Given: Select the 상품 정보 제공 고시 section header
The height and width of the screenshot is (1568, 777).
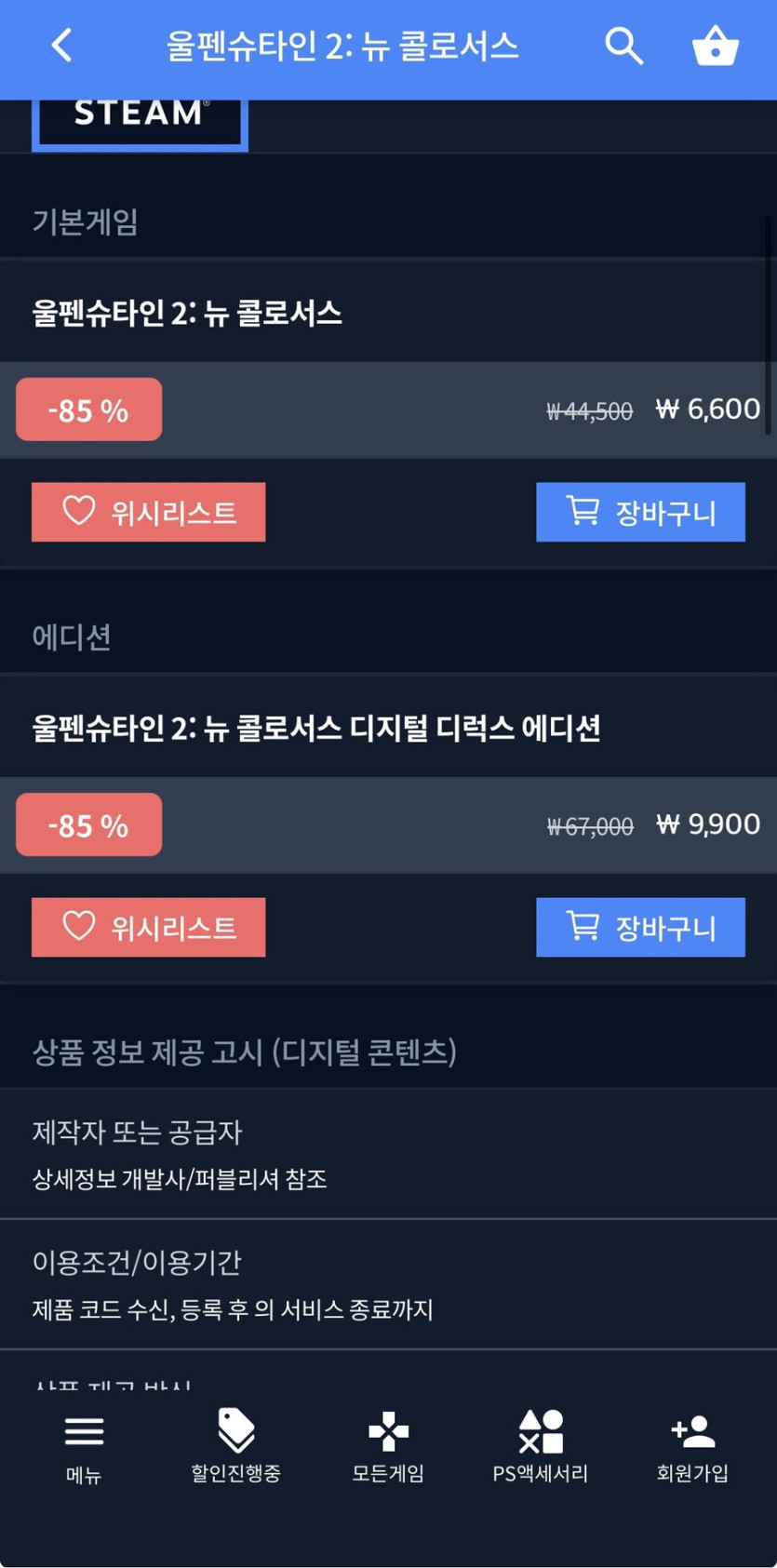Looking at the screenshot, I should (x=244, y=1052).
